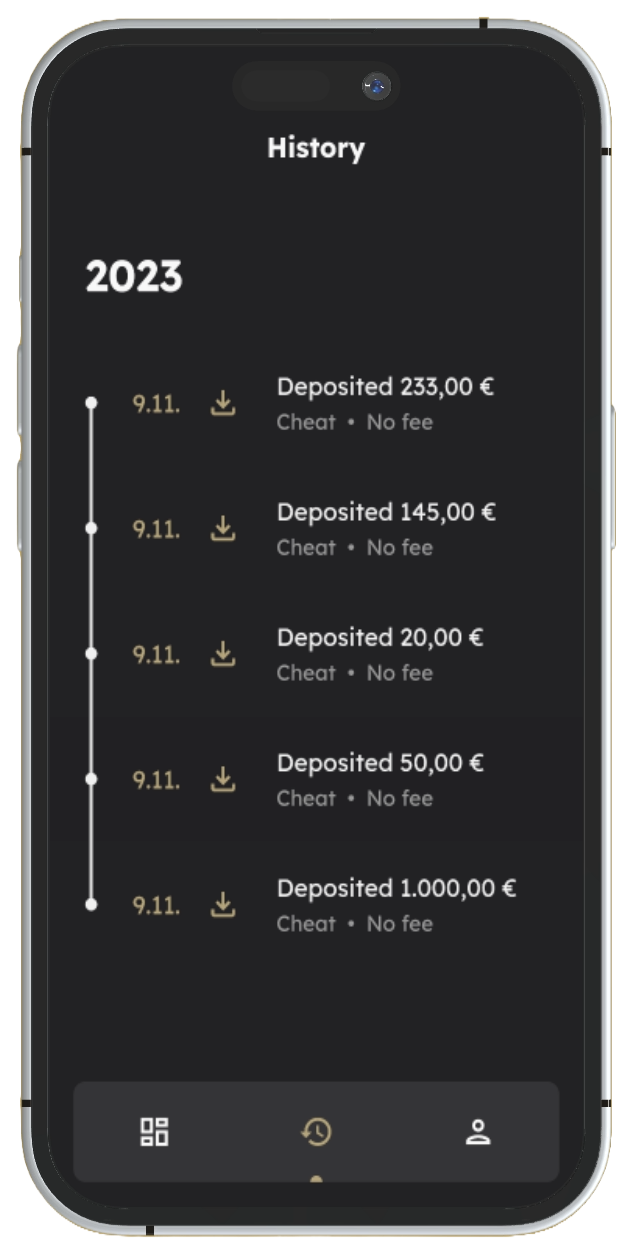View the Deposited 145,00 € entry
The height and width of the screenshot is (1256, 634).
point(385,528)
